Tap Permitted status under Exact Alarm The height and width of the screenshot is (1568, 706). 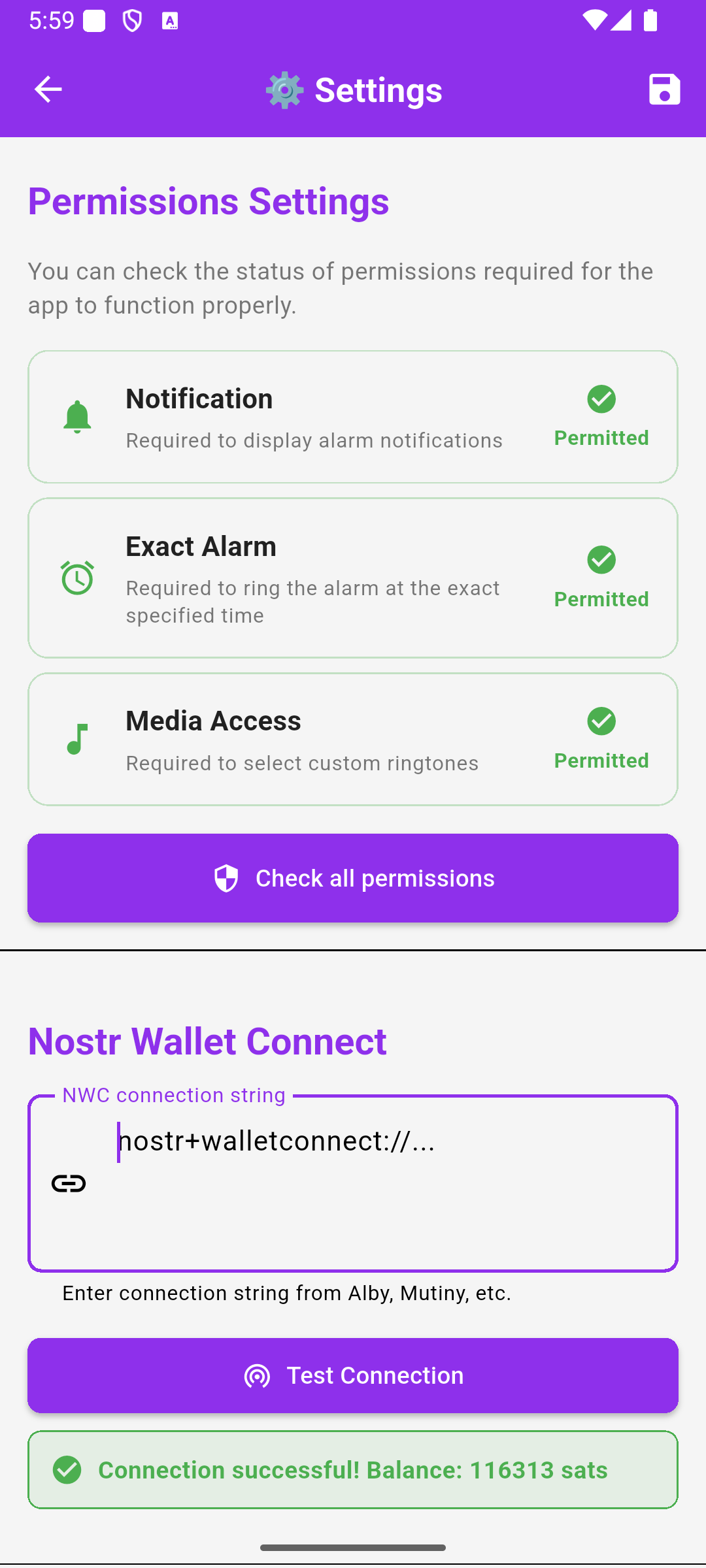click(601, 599)
